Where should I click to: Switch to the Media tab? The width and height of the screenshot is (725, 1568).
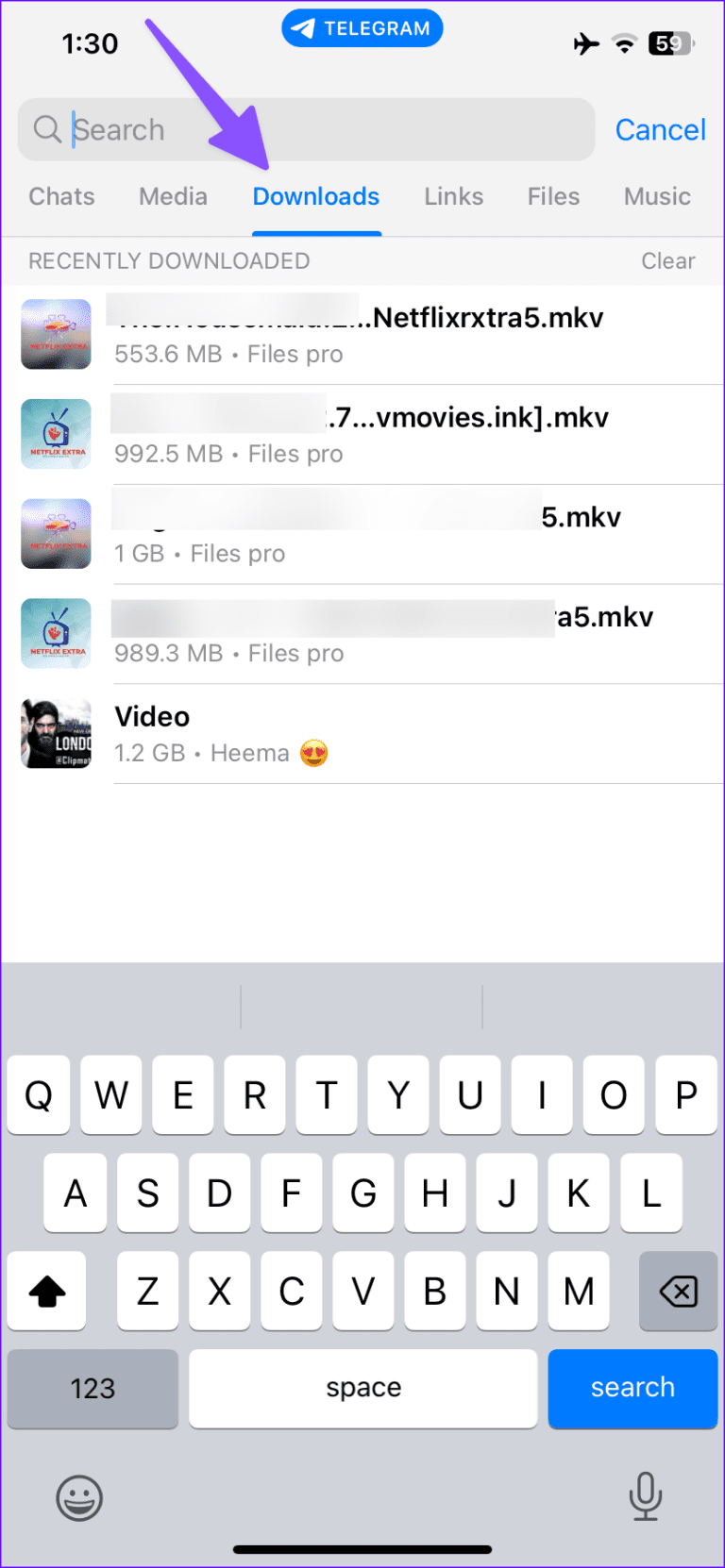coord(173,196)
